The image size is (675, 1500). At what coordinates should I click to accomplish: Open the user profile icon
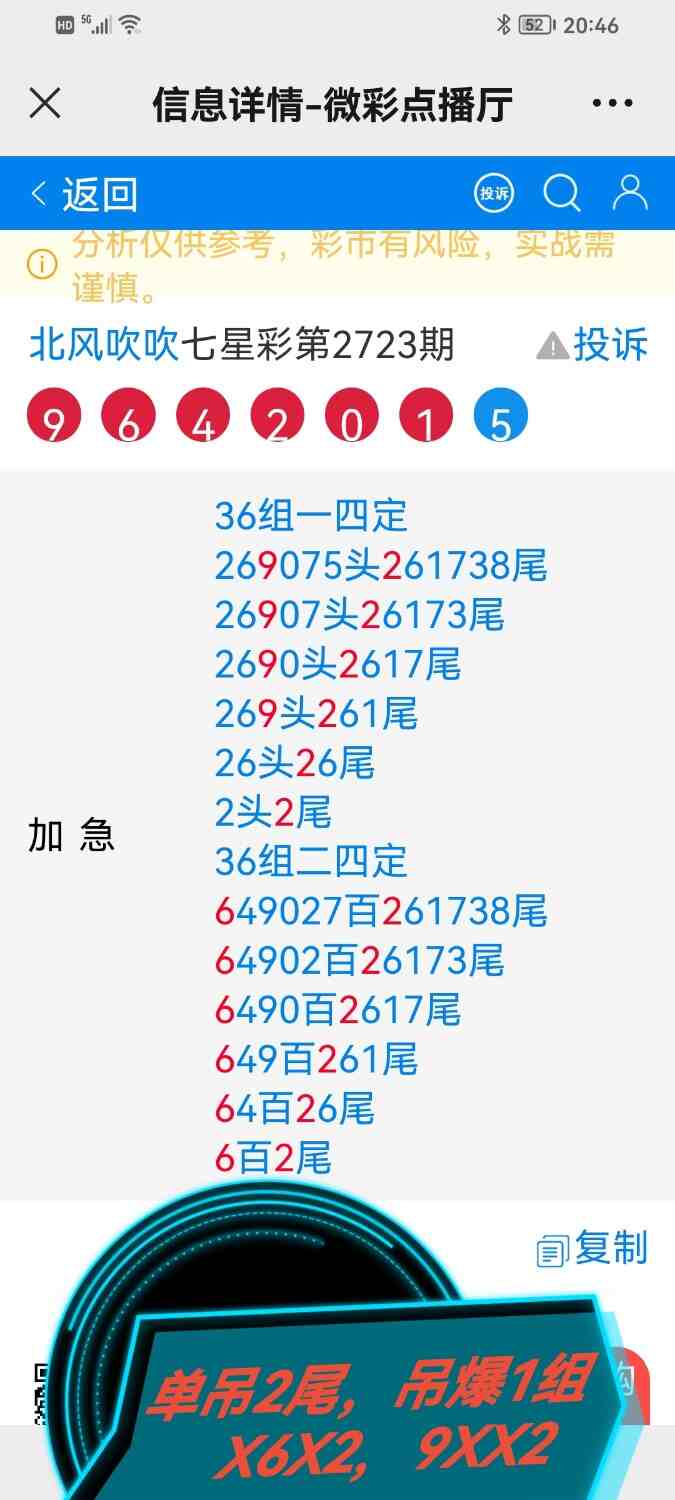point(630,194)
